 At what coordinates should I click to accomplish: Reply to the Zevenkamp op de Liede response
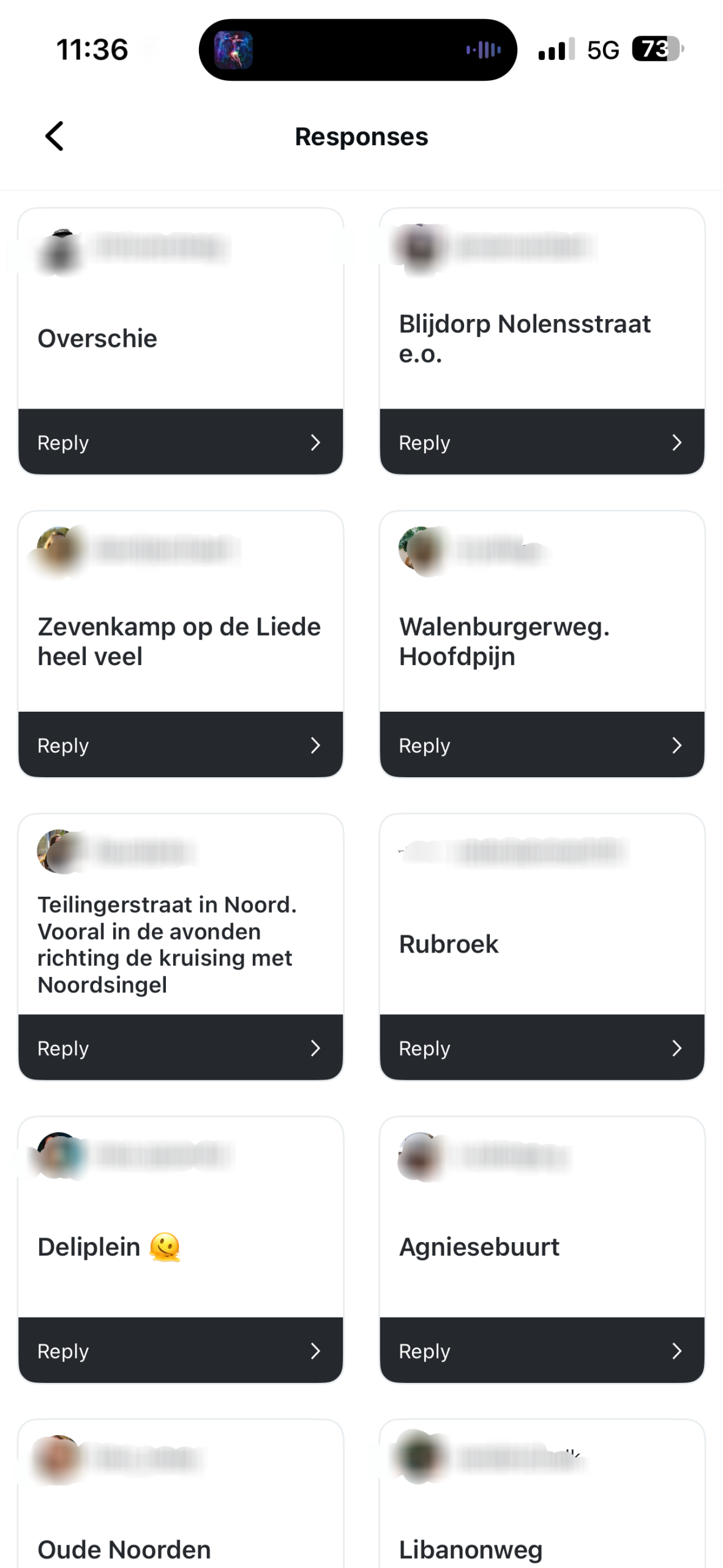(180, 745)
